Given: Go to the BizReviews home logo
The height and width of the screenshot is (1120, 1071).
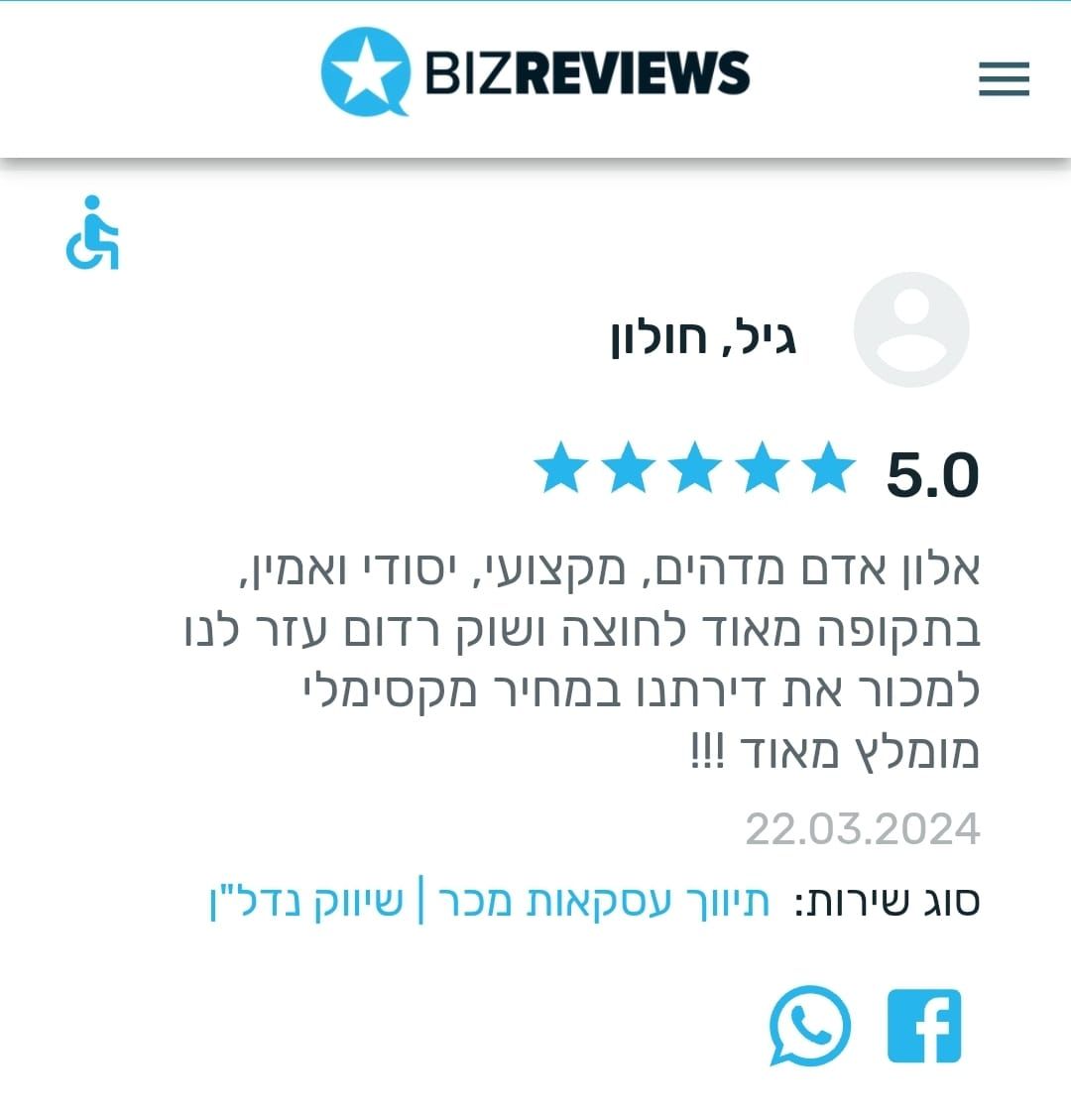Looking at the screenshot, I should click(535, 72).
